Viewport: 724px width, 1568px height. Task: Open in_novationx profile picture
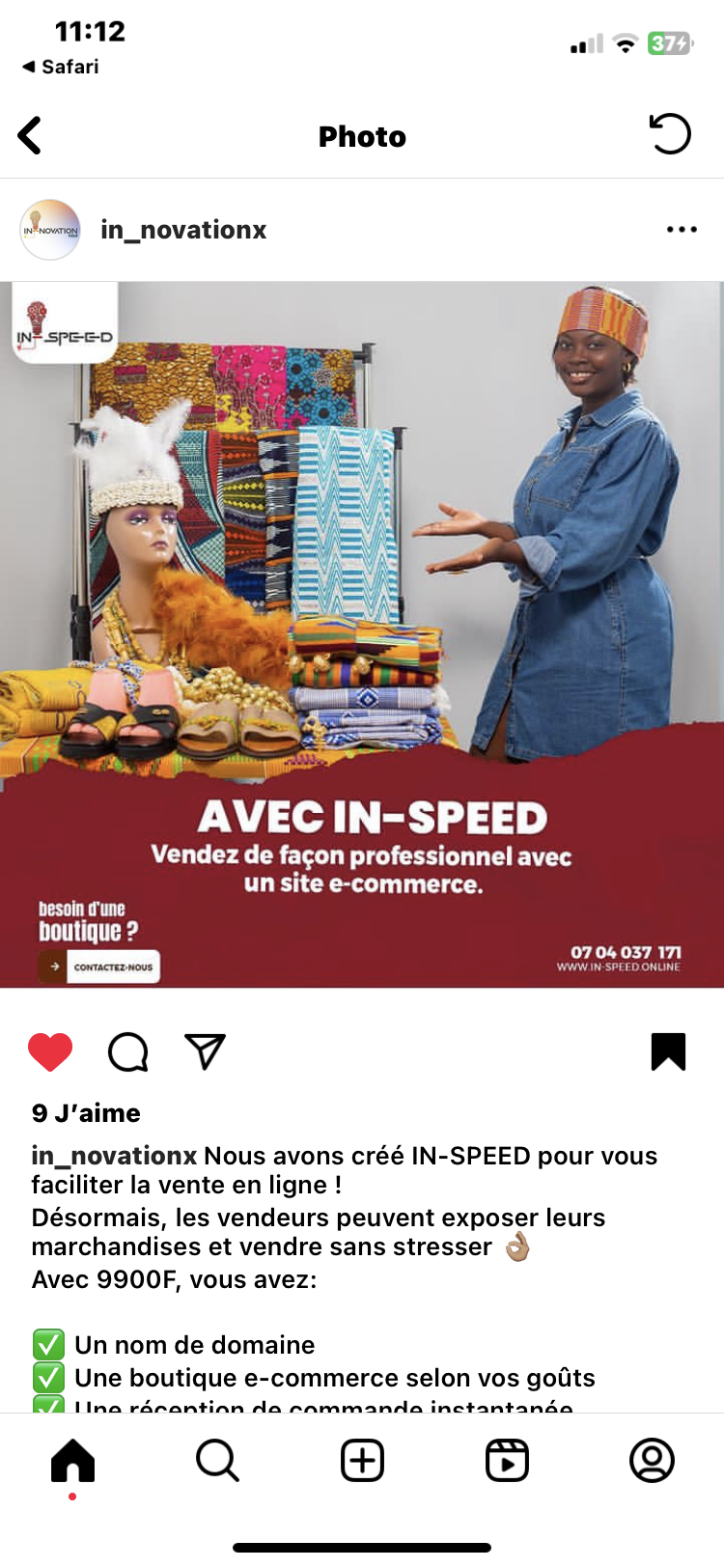pos(50,230)
